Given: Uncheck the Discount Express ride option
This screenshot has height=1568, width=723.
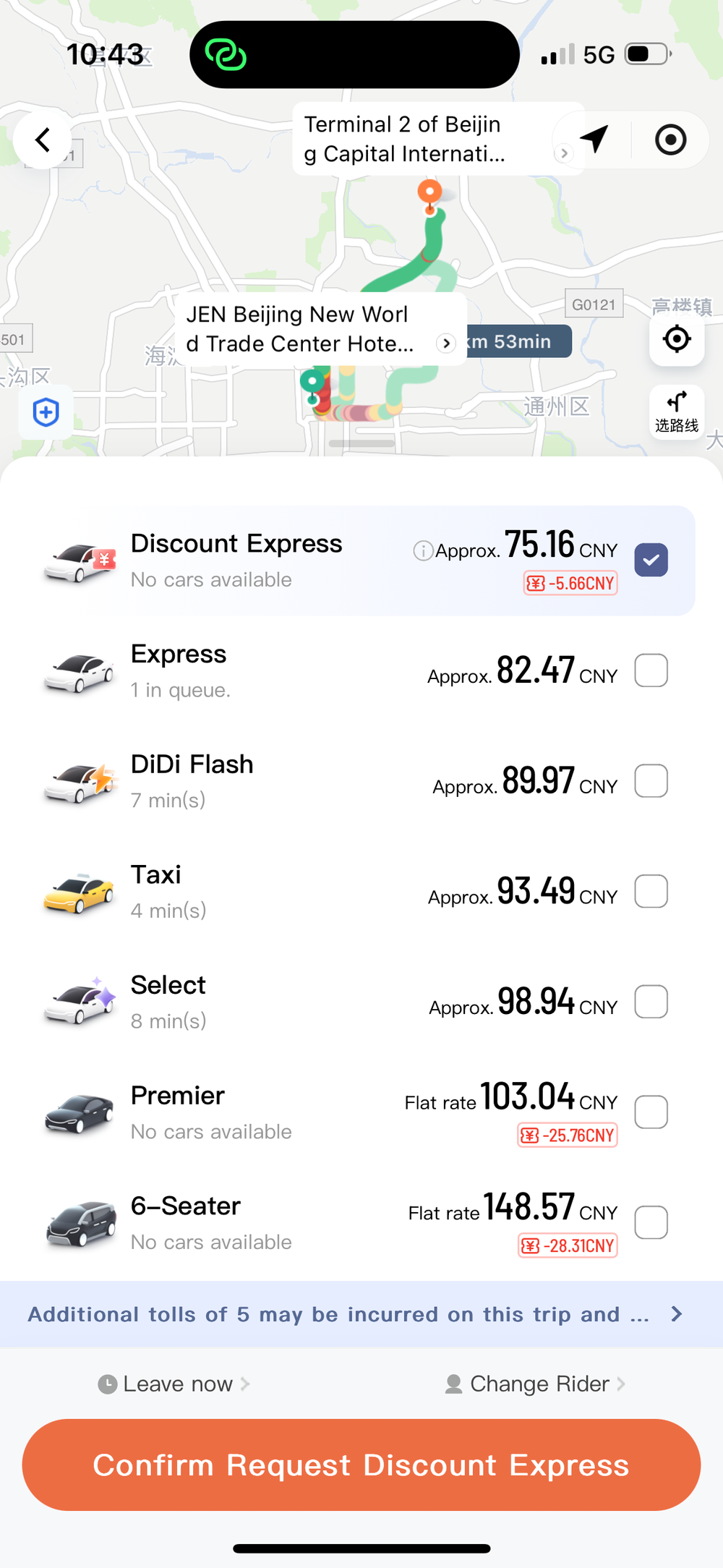Looking at the screenshot, I should click(650, 558).
